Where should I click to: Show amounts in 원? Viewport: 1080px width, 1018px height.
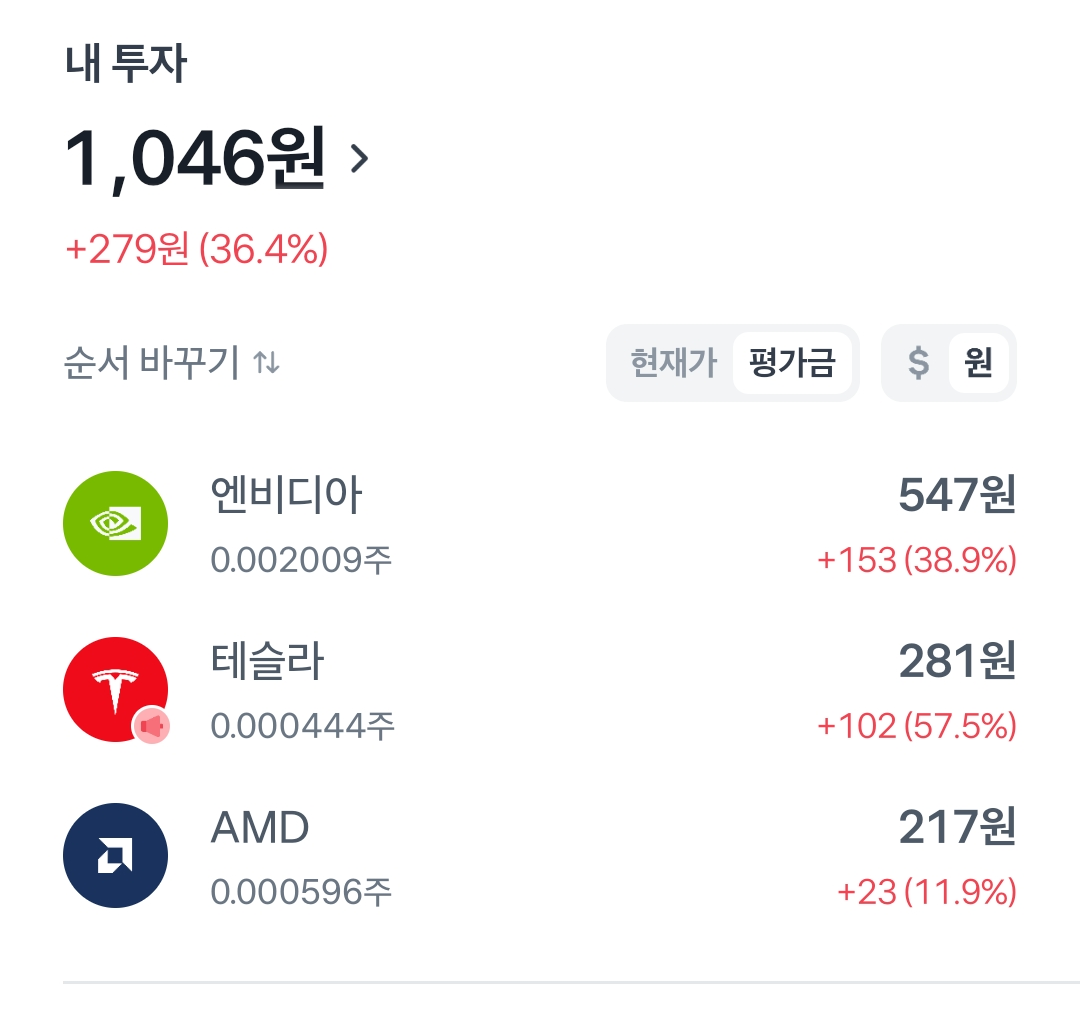(978, 363)
